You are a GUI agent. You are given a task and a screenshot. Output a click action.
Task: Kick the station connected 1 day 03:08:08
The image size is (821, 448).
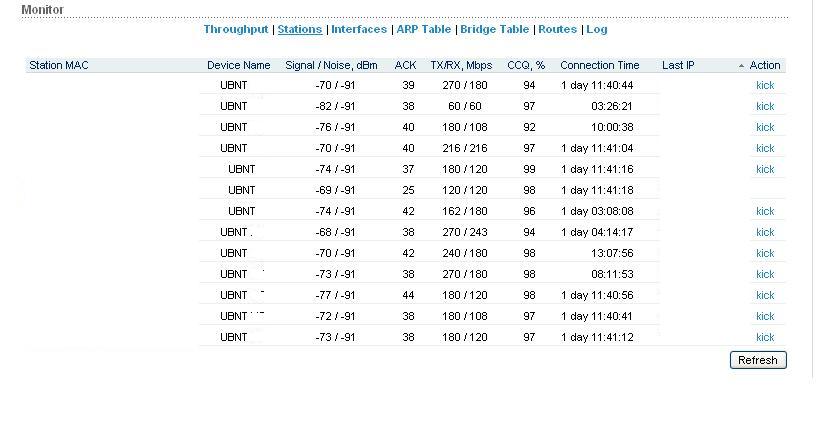tap(765, 211)
